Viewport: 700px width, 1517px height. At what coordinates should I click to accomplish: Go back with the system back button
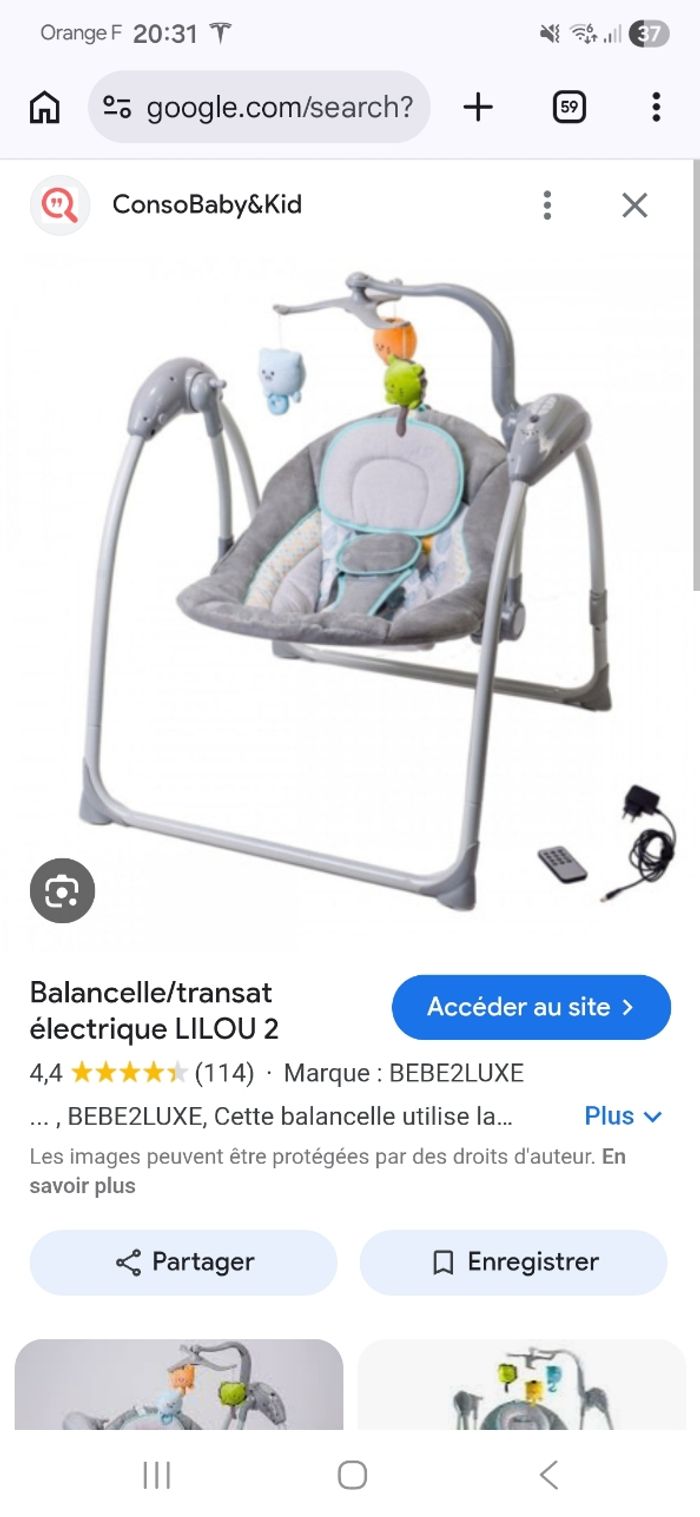tap(548, 1474)
